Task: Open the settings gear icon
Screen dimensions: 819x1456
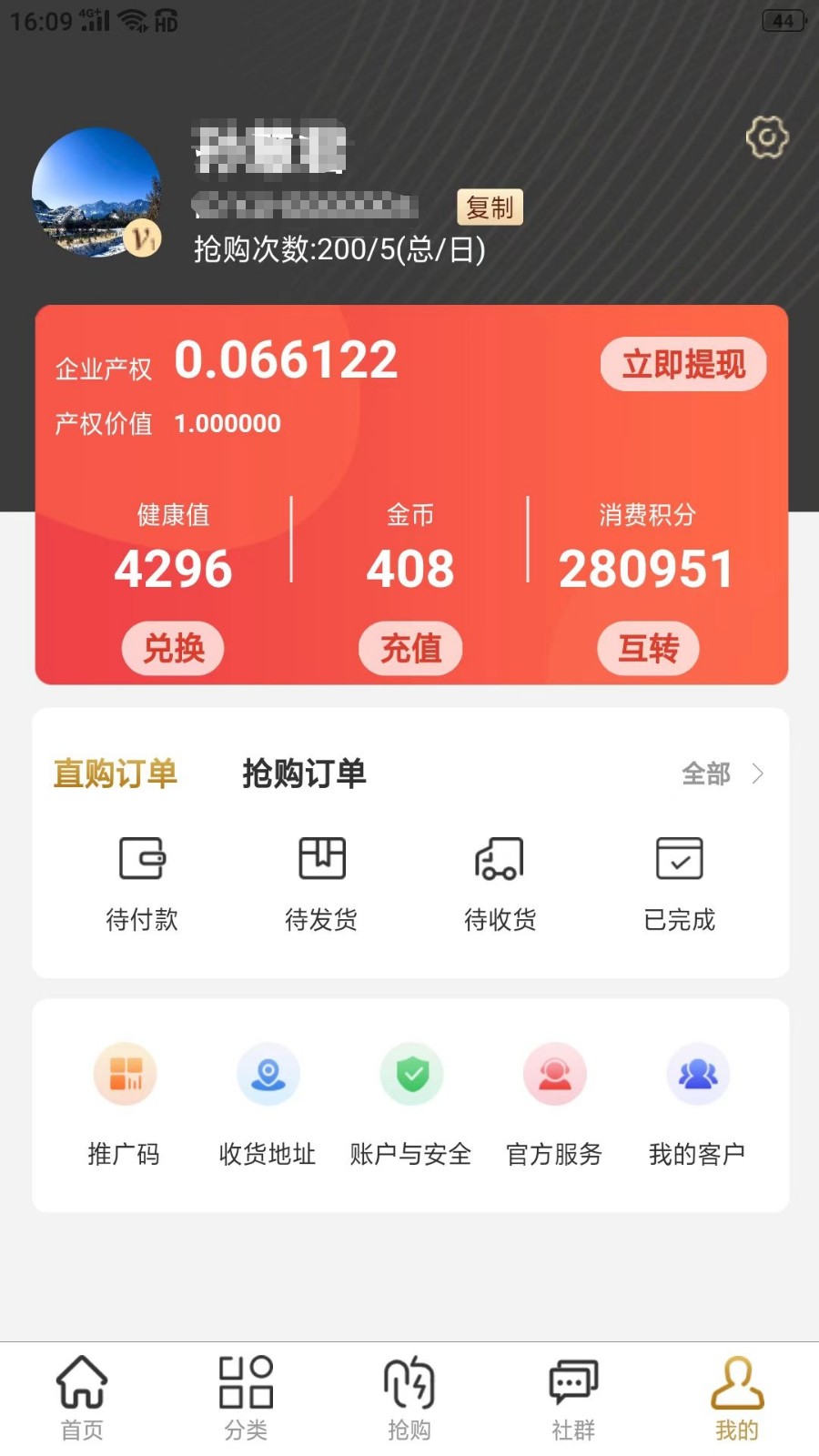Action: pyautogui.click(x=766, y=138)
